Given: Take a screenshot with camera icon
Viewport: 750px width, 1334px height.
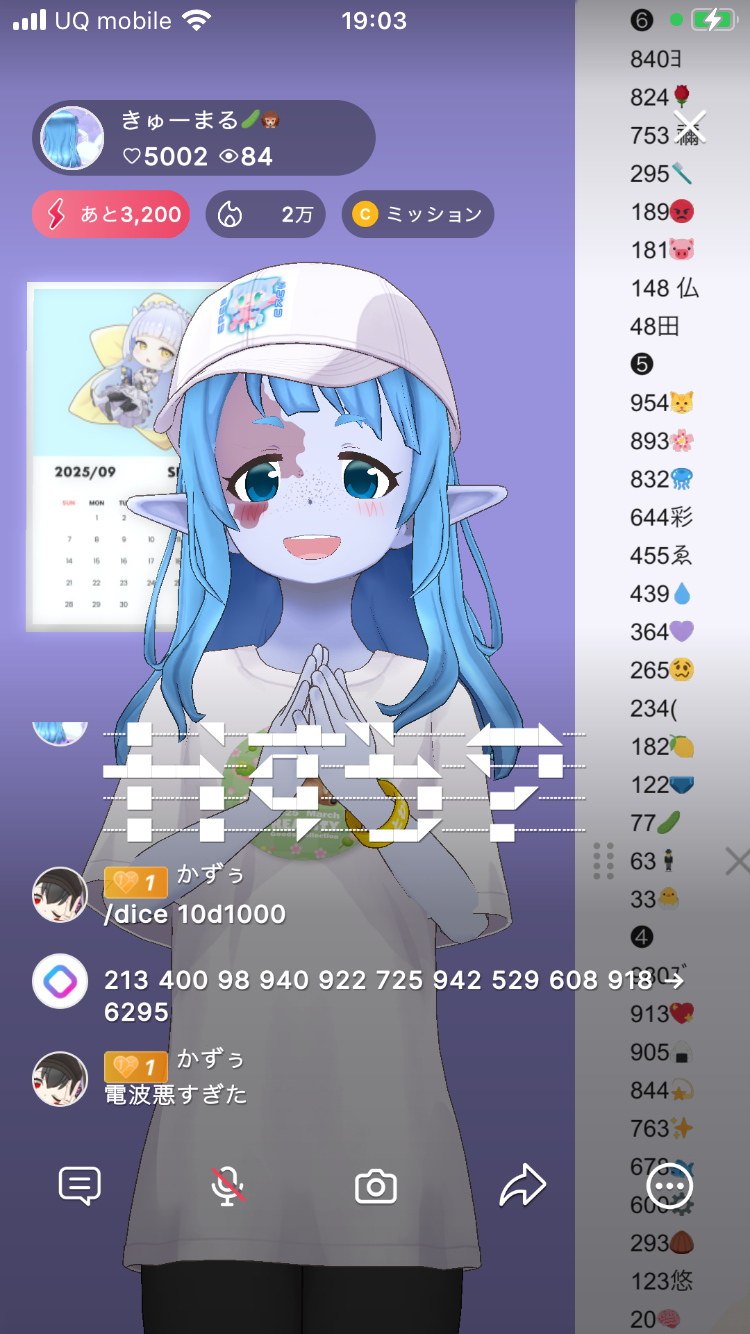Looking at the screenshot, I should pyautogui.click(x=376, y=1187).
